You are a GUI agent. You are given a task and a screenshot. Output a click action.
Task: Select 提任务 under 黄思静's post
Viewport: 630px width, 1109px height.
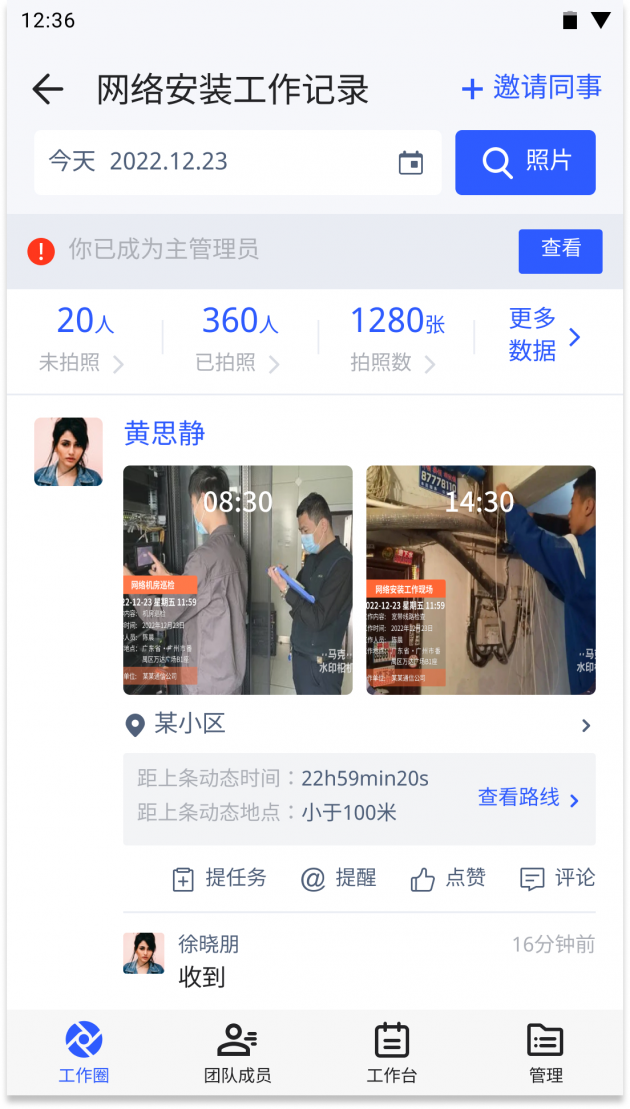click(x=219, y=878)
